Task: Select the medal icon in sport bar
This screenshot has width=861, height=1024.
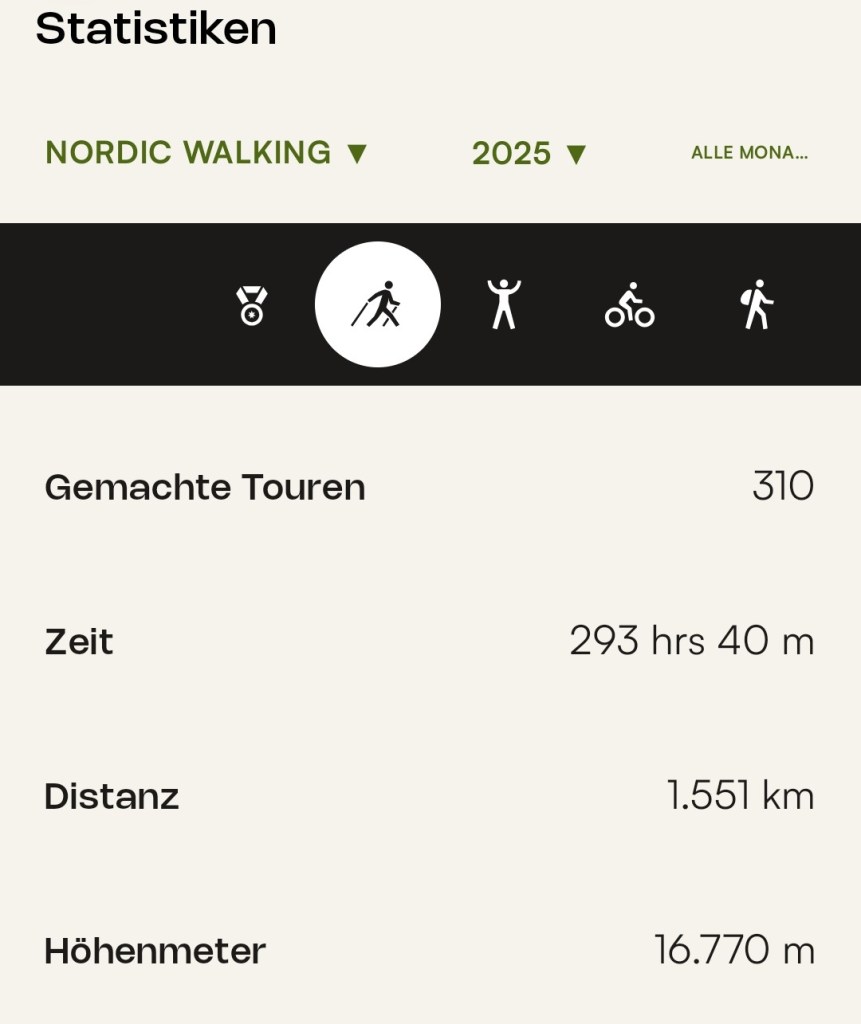Action: (251, 305)
